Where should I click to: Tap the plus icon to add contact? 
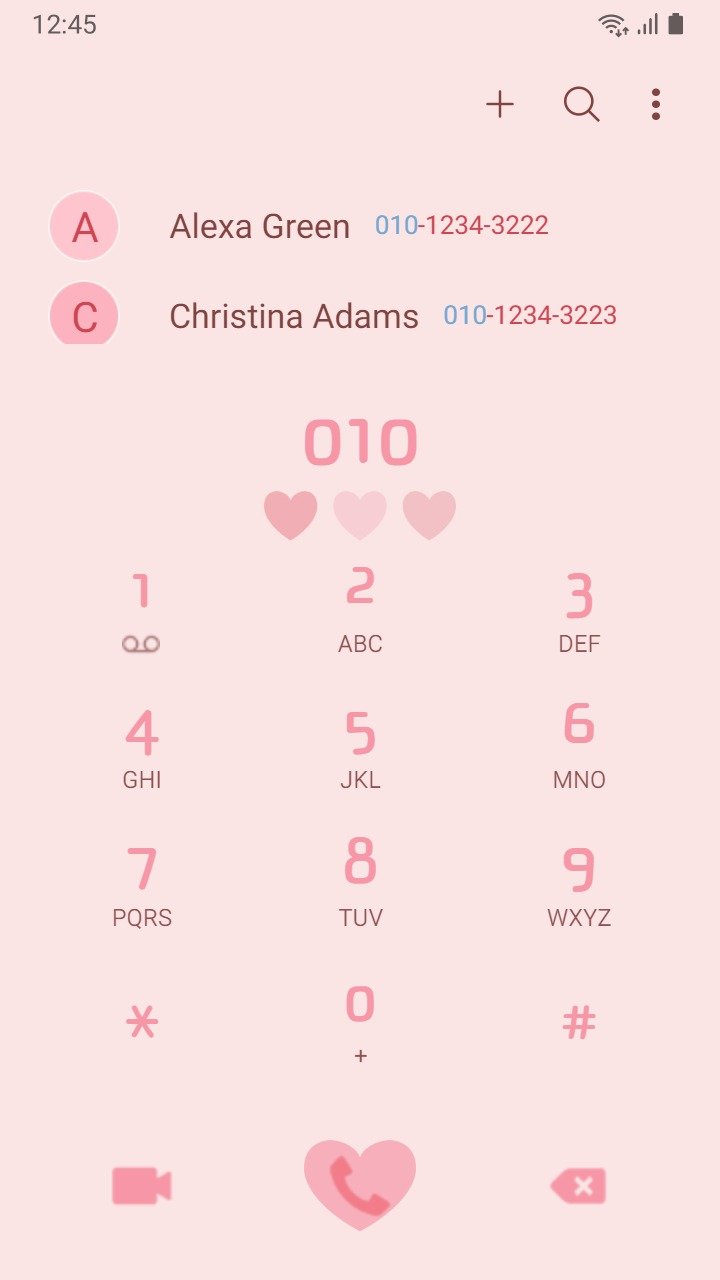click(x=500, y=104)
